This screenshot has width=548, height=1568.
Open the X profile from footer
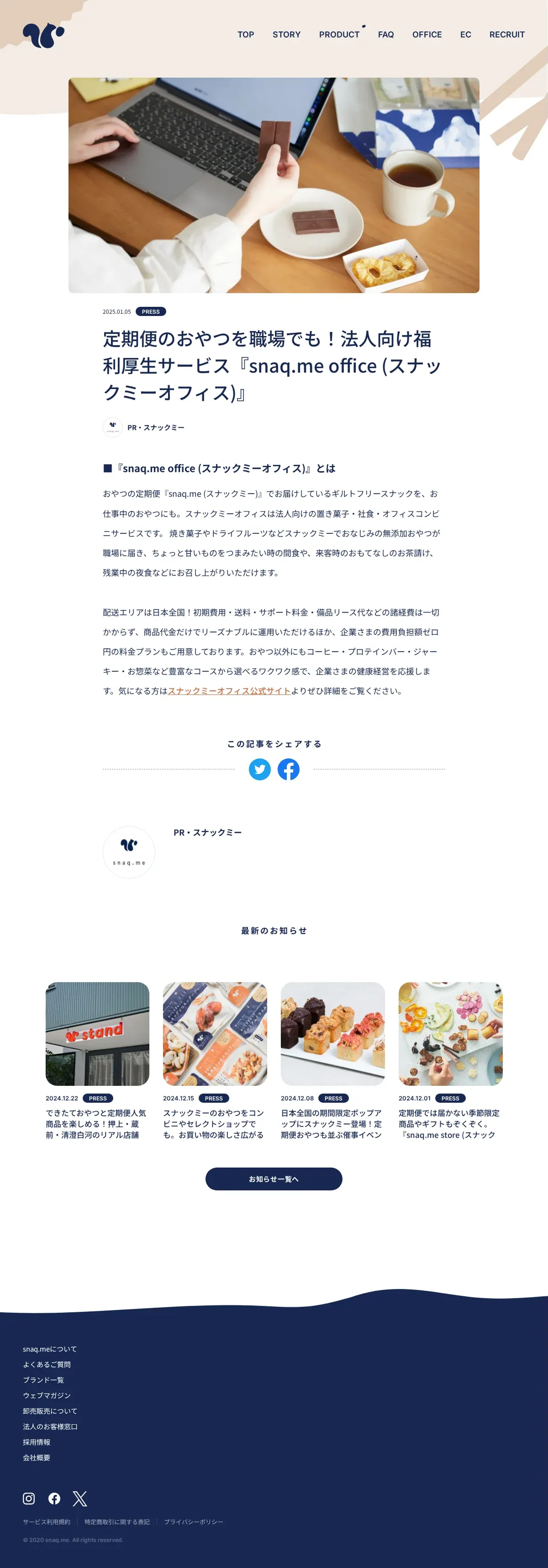80,1498
